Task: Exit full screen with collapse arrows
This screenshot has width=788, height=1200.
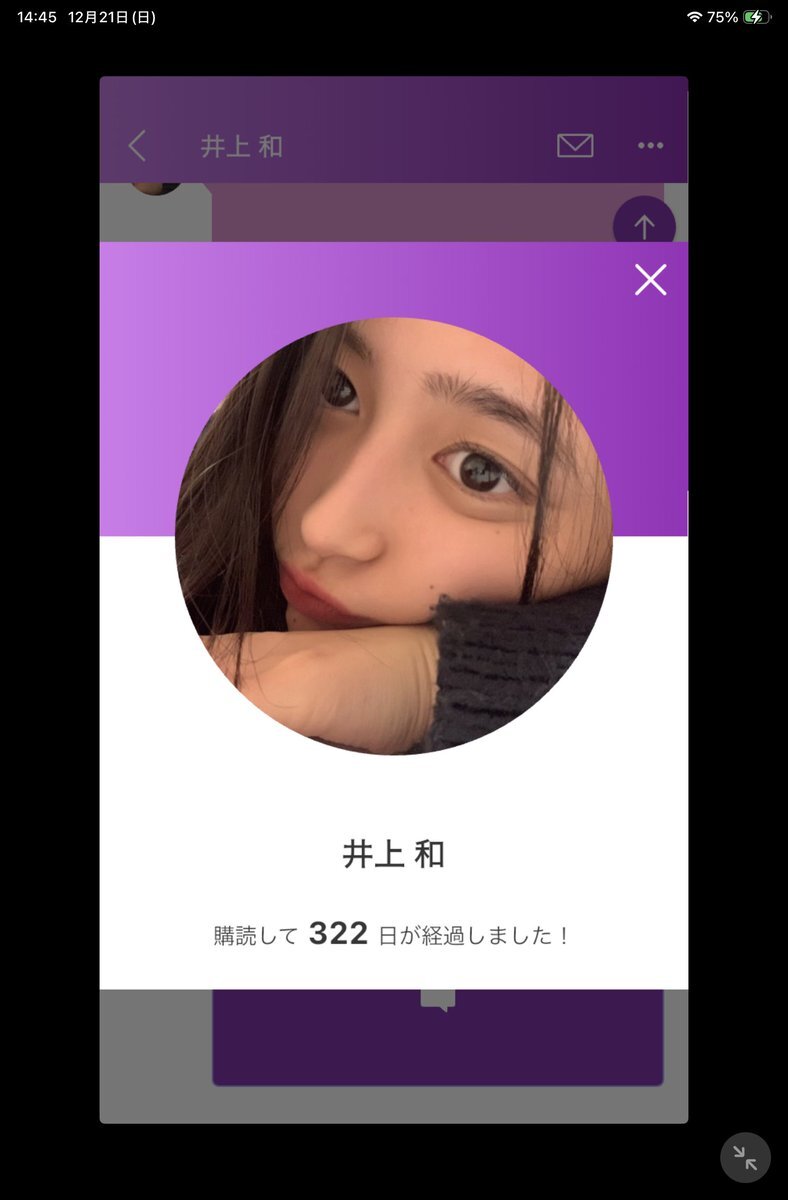Action: (745, 1157)
